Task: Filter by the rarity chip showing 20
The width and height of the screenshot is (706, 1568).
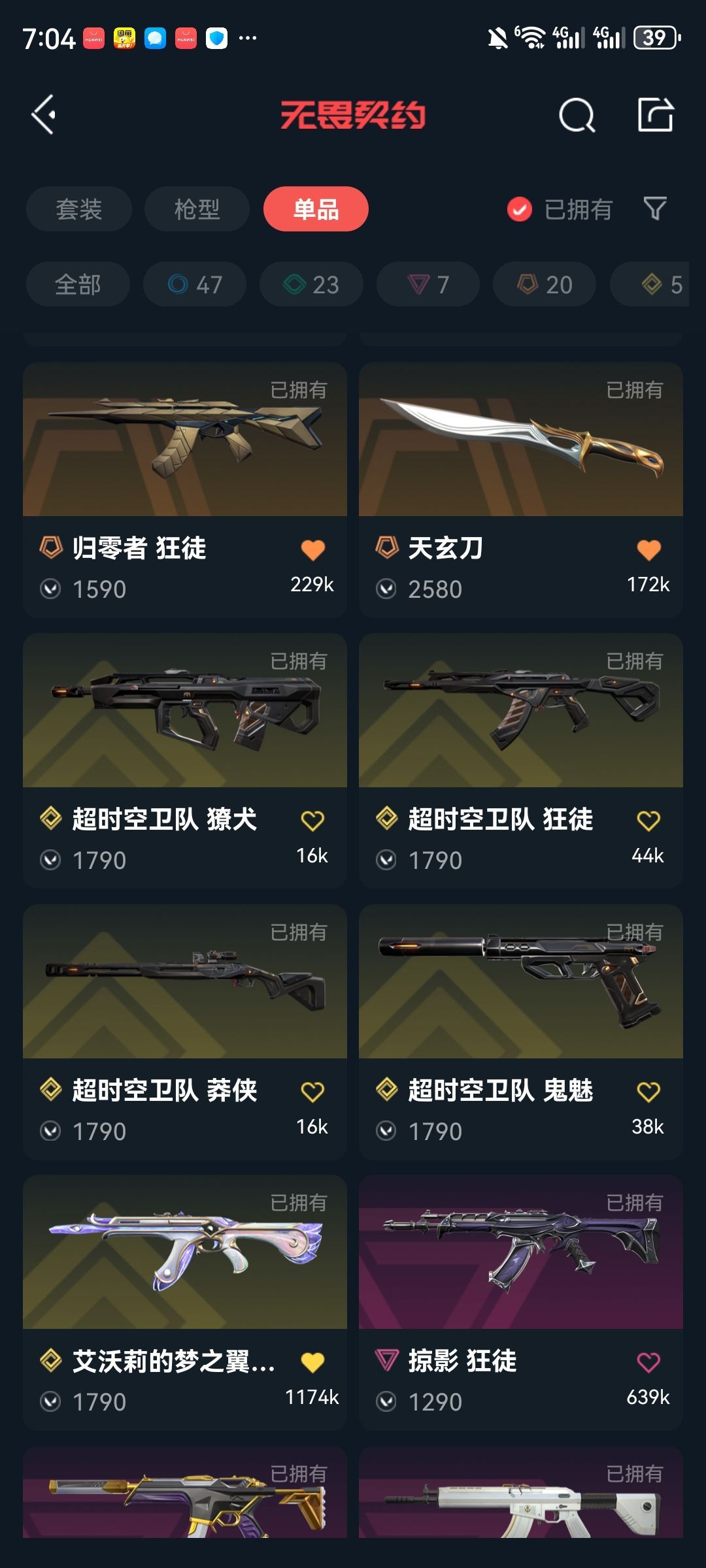Action: coord(545,284)
